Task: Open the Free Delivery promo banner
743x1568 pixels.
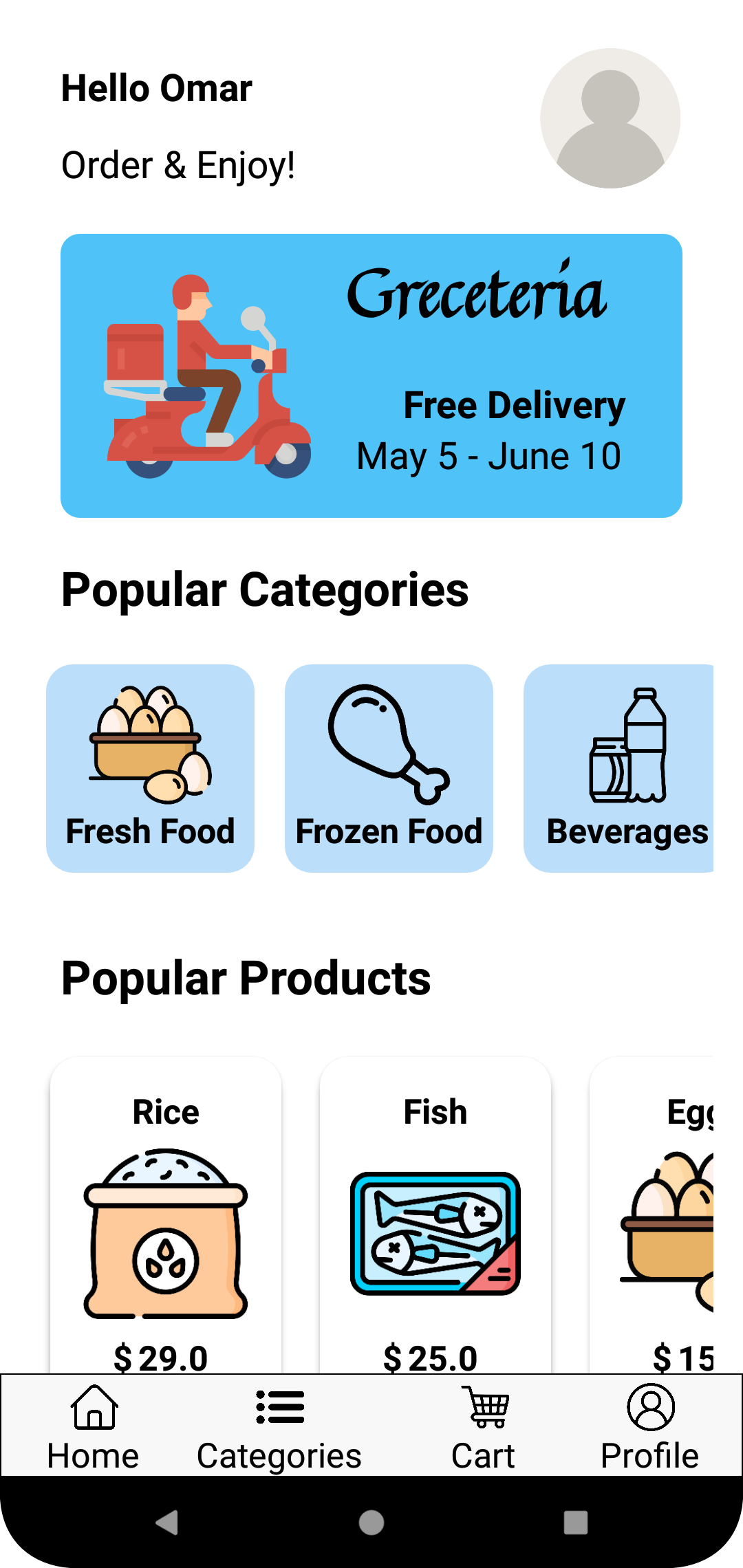Action: click(x=371, y=375)
